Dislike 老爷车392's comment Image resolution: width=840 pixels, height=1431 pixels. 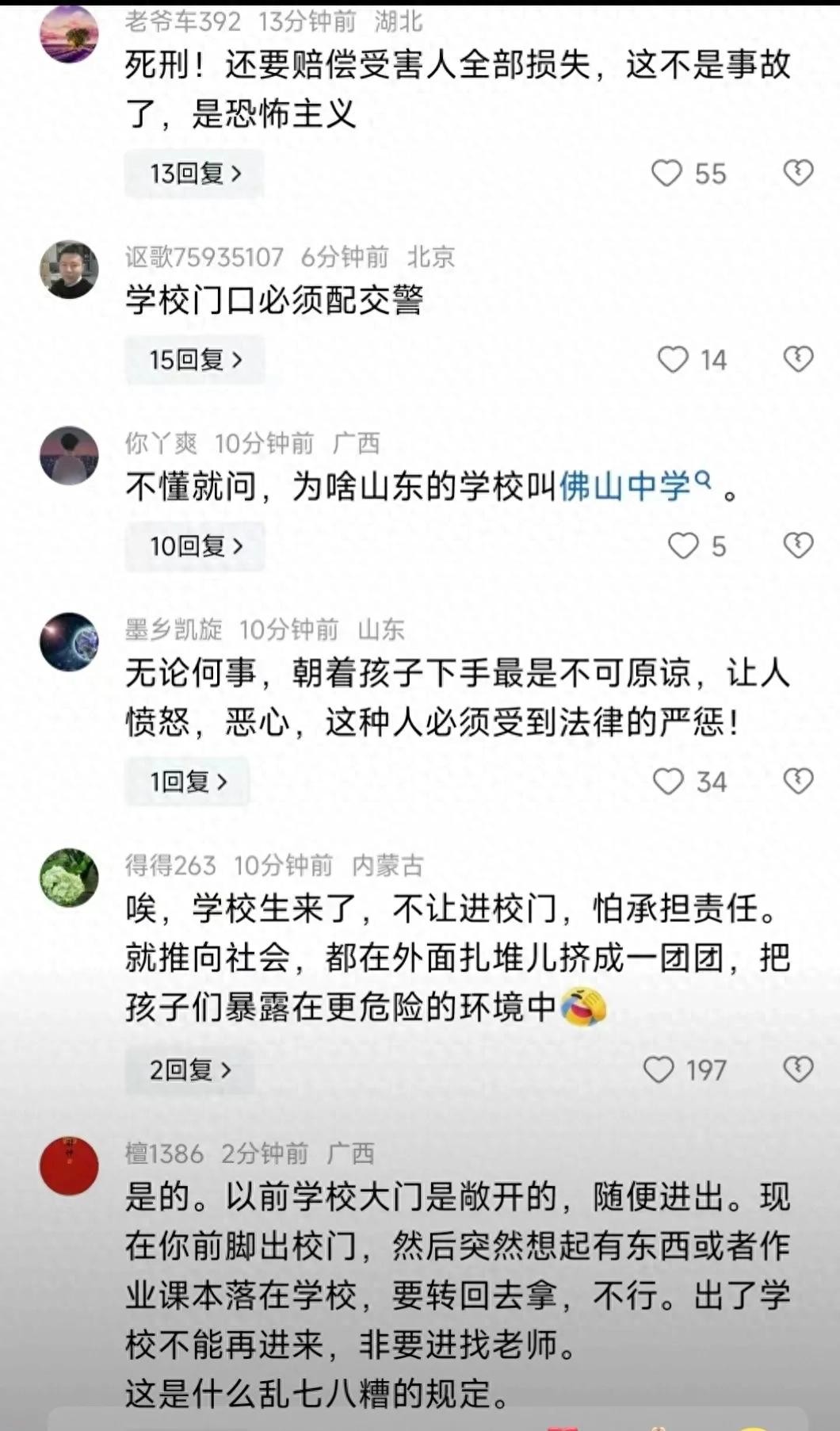798,173
